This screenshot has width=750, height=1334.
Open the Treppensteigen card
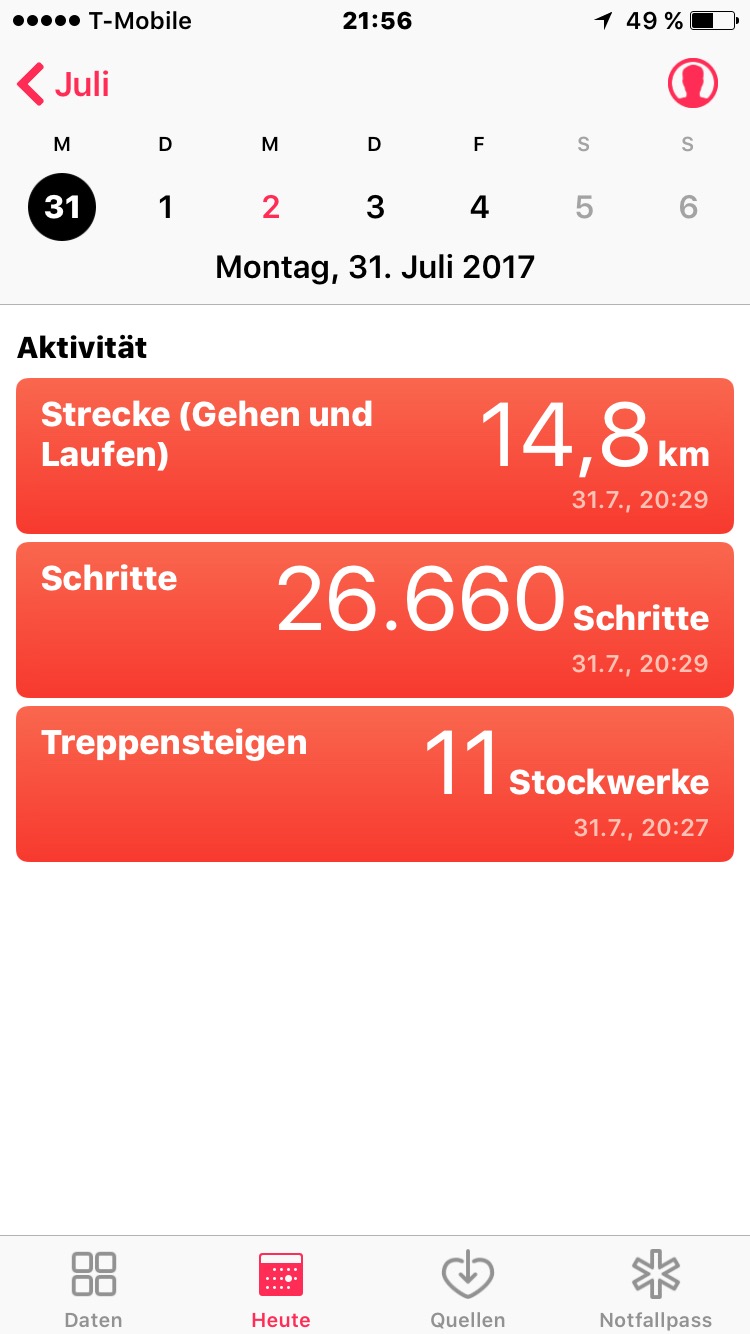375,784
